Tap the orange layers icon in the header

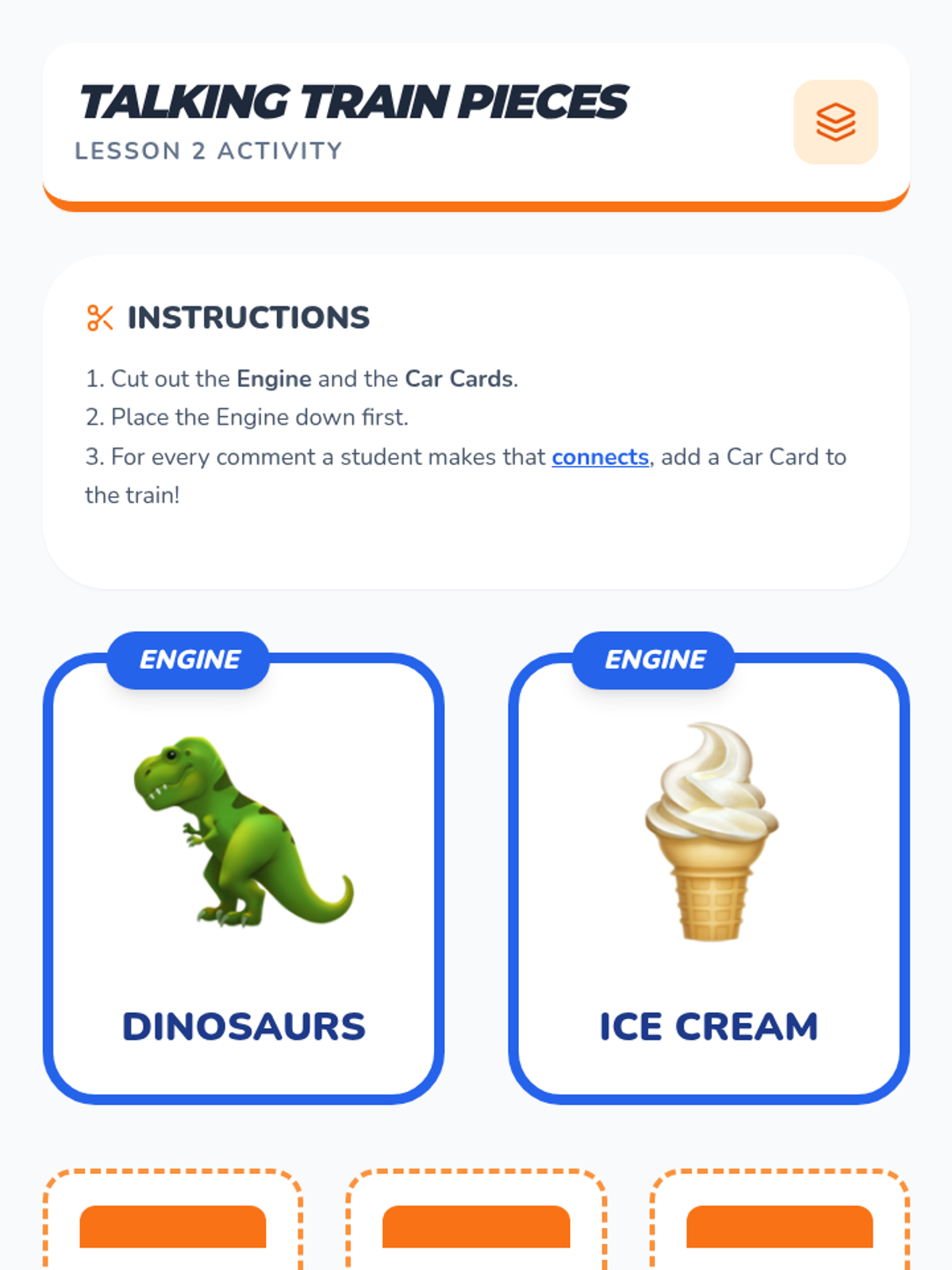tap(835, 122)
